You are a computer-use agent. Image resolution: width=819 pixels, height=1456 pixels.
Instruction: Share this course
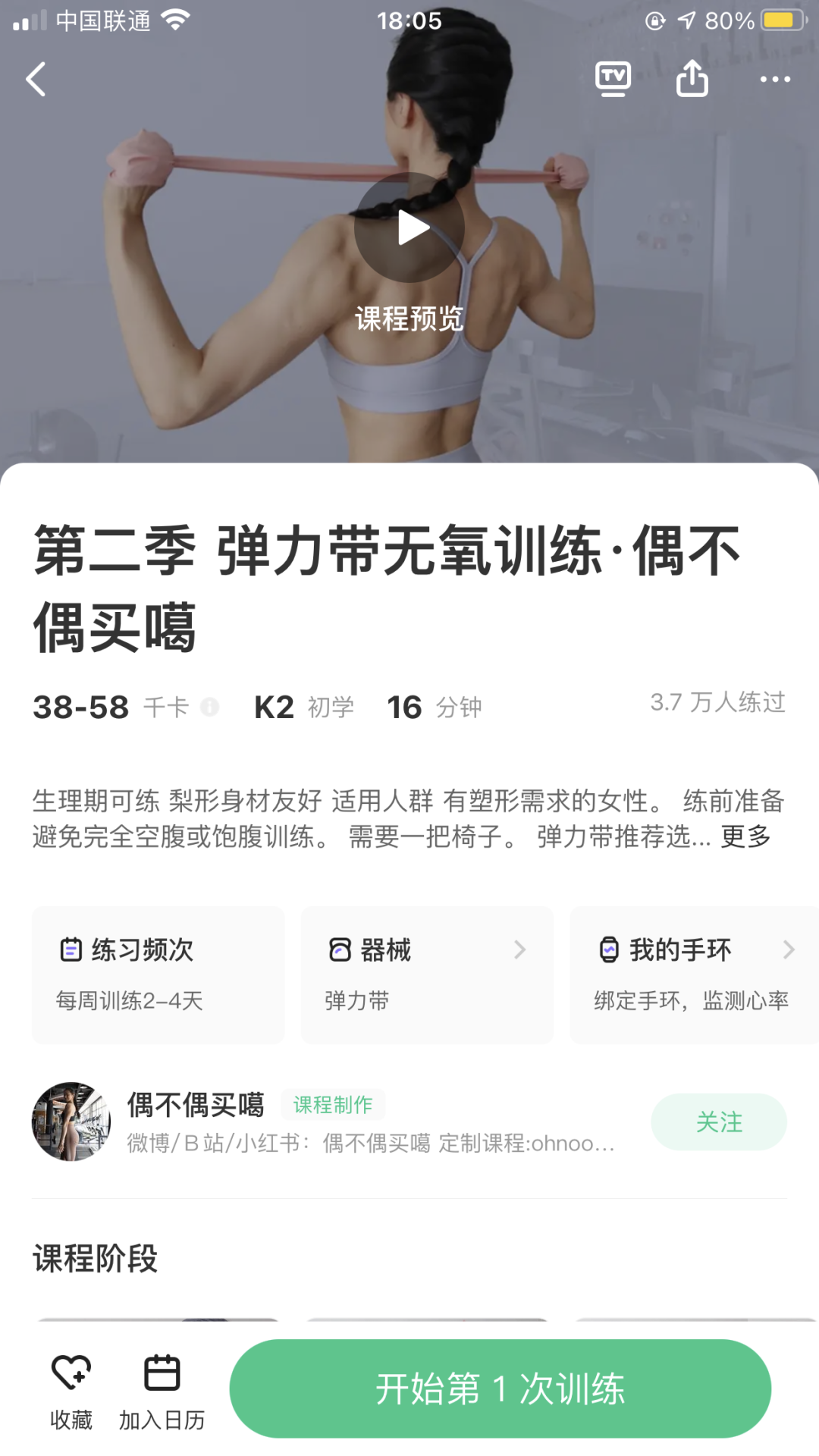coord(692,79)
